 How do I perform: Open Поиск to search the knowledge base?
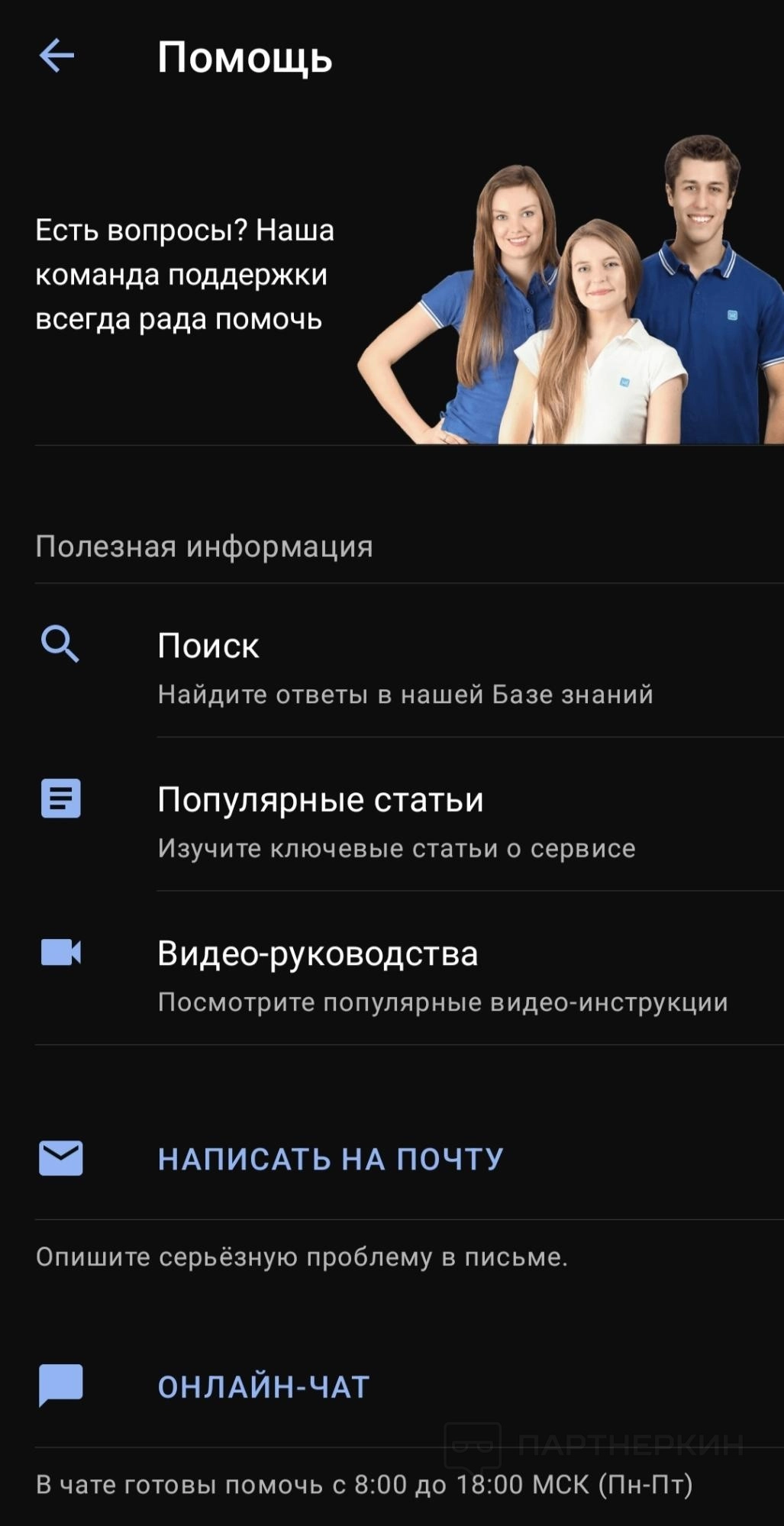208,647
